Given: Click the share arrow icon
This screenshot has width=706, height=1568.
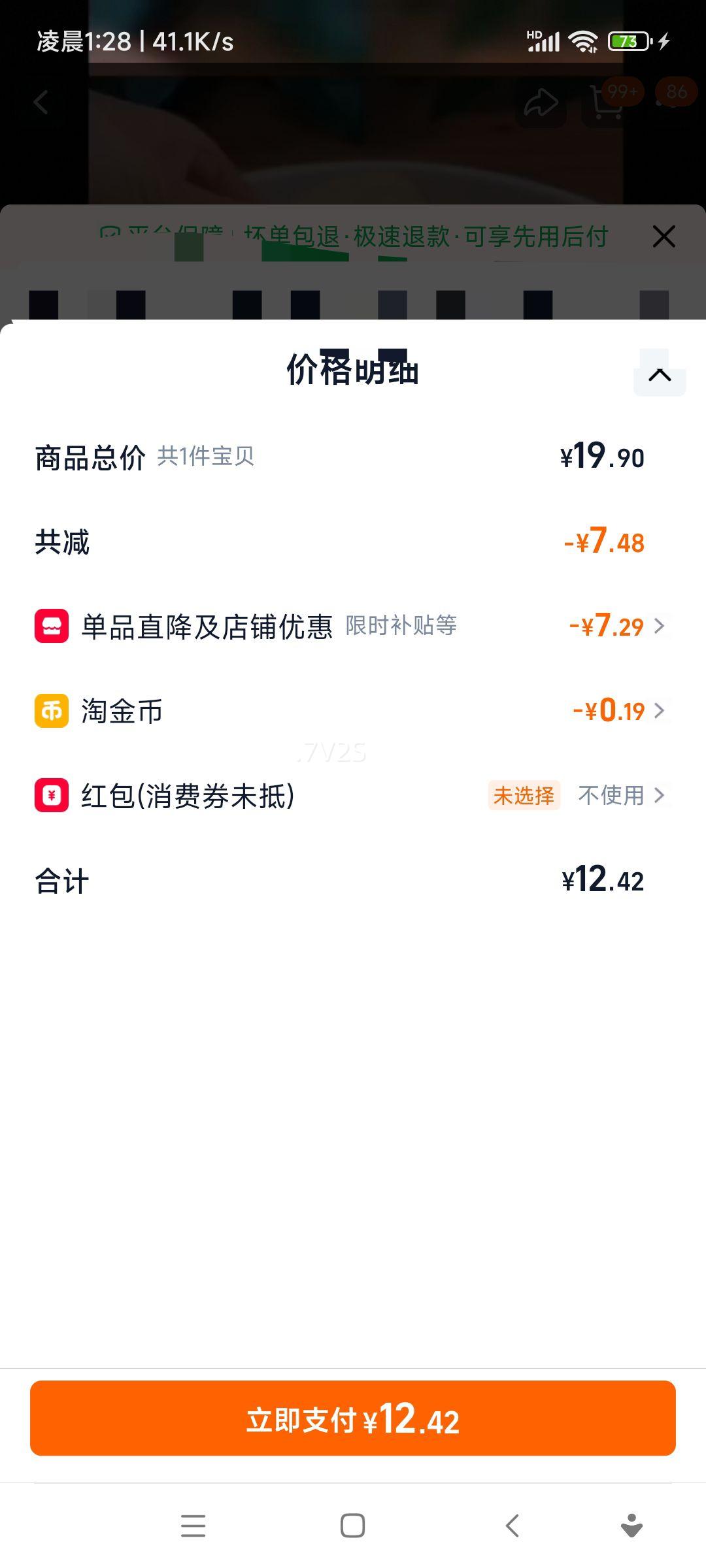Looking at the screenshot, I should click(541, 101).
